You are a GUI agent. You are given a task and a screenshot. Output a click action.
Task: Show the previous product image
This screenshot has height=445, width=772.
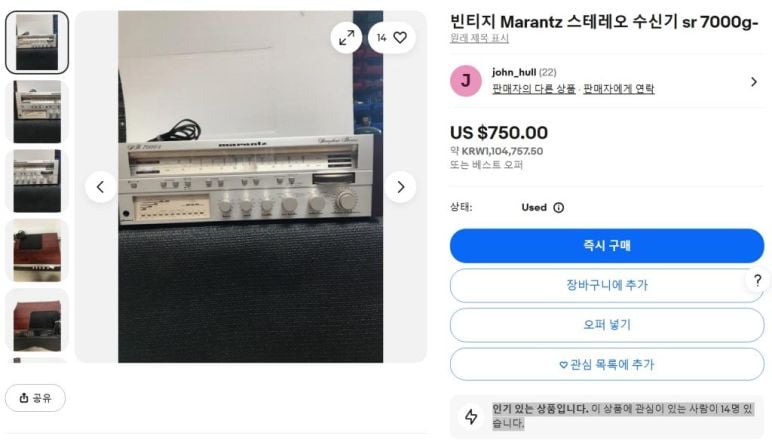100,186
